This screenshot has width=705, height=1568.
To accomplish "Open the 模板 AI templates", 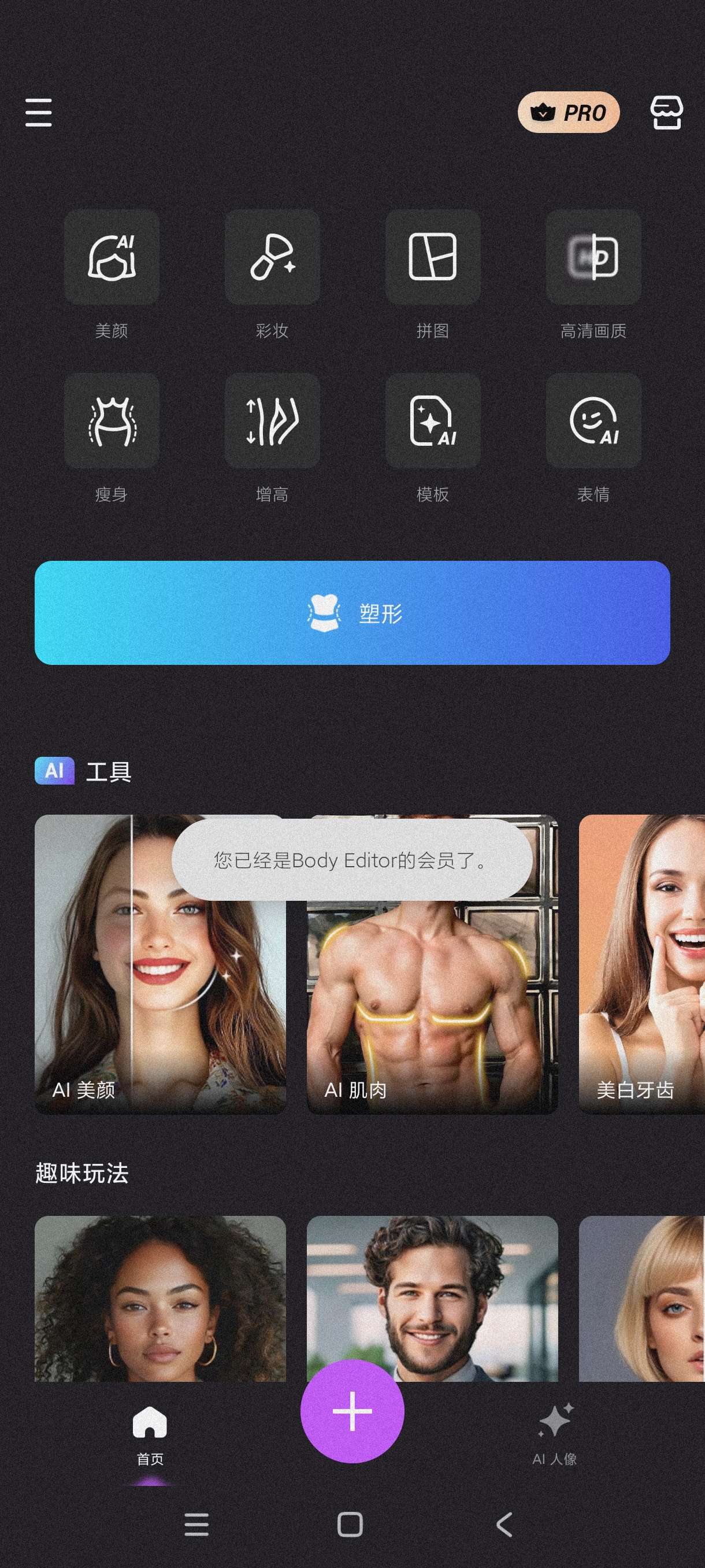I will point(432,420).
